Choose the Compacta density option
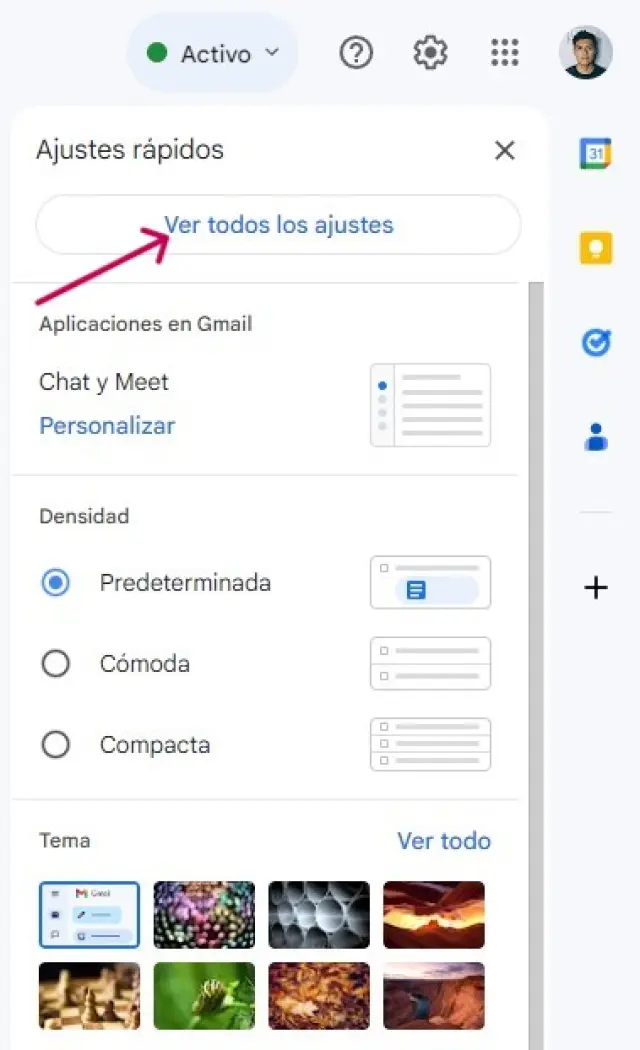Viewport: 640px width, 1050px height. (56, 745)
